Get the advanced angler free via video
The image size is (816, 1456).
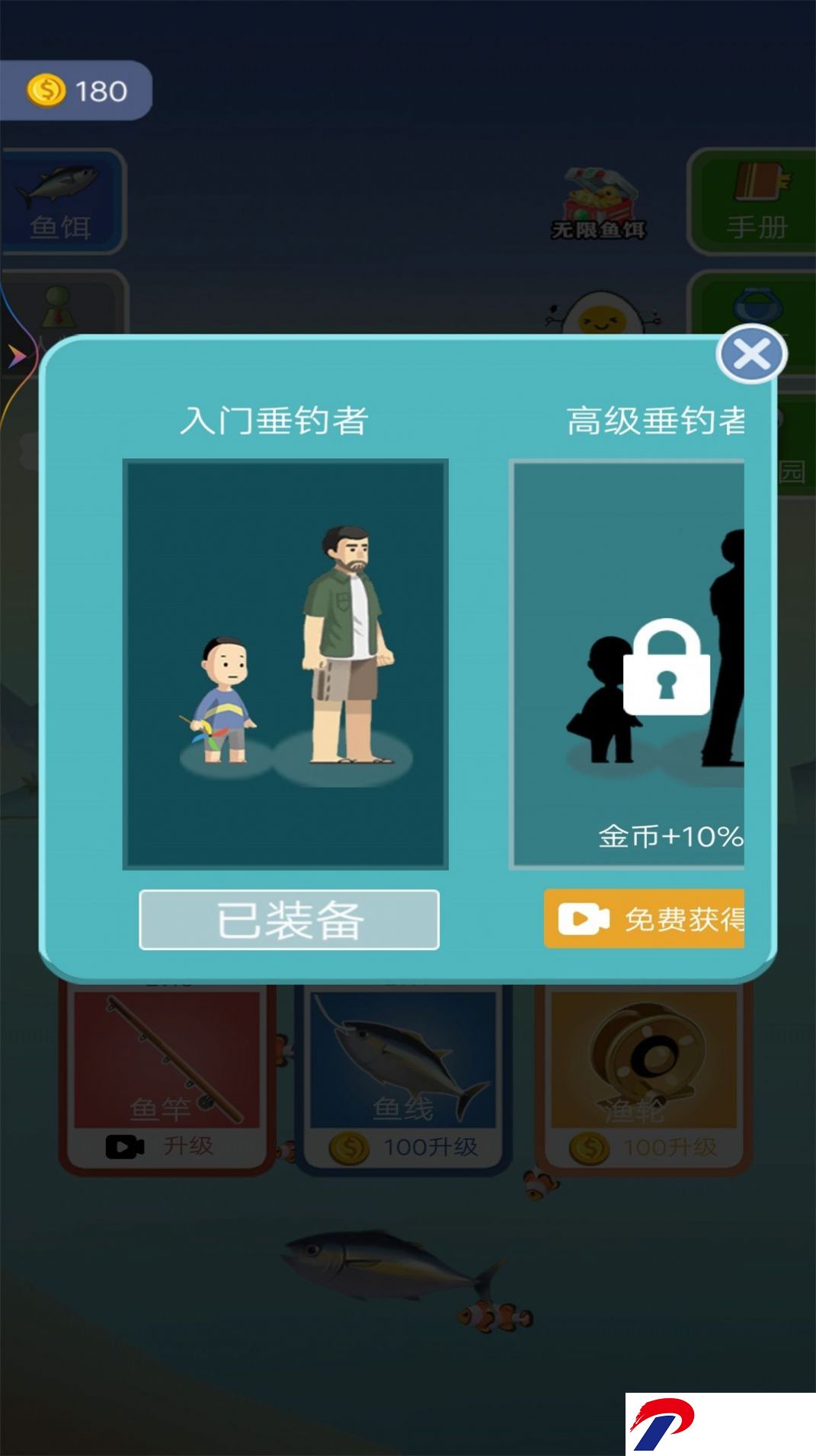[x=645, y=919]
